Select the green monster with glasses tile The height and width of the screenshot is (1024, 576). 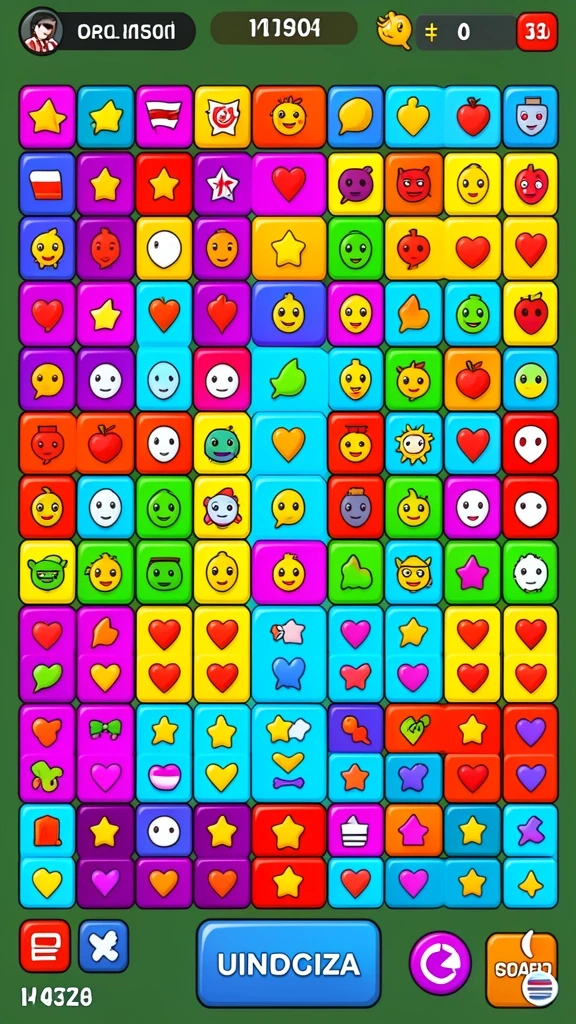pyautogui.click(x=47, y=572)
